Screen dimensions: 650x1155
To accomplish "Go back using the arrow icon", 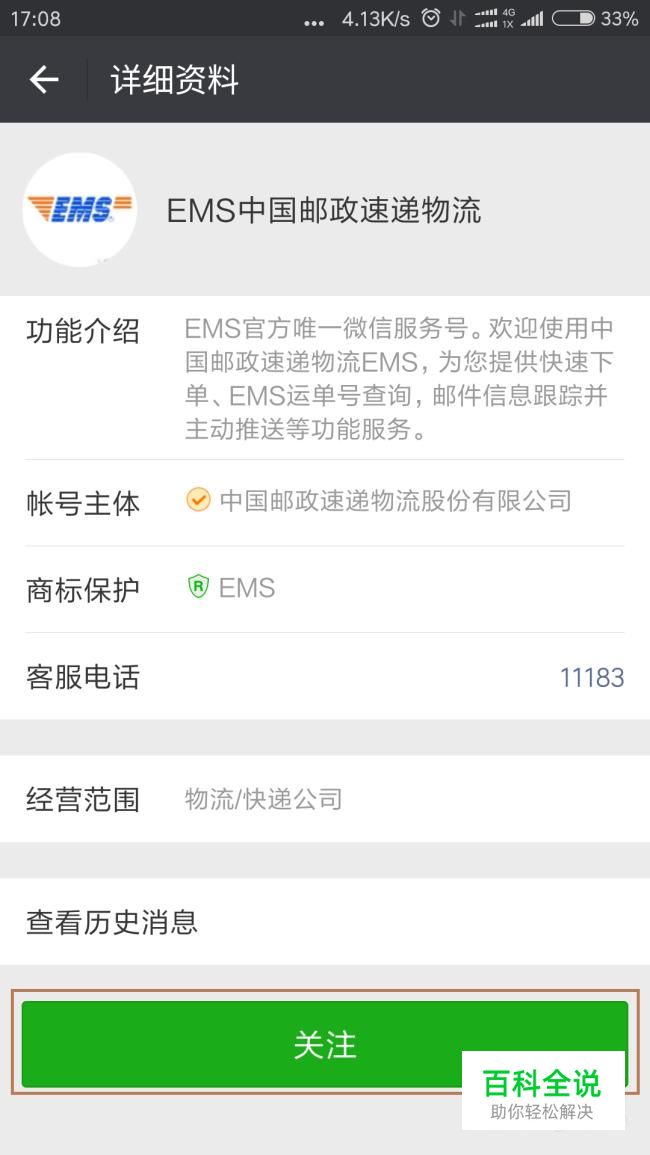I will pos(43,80).
